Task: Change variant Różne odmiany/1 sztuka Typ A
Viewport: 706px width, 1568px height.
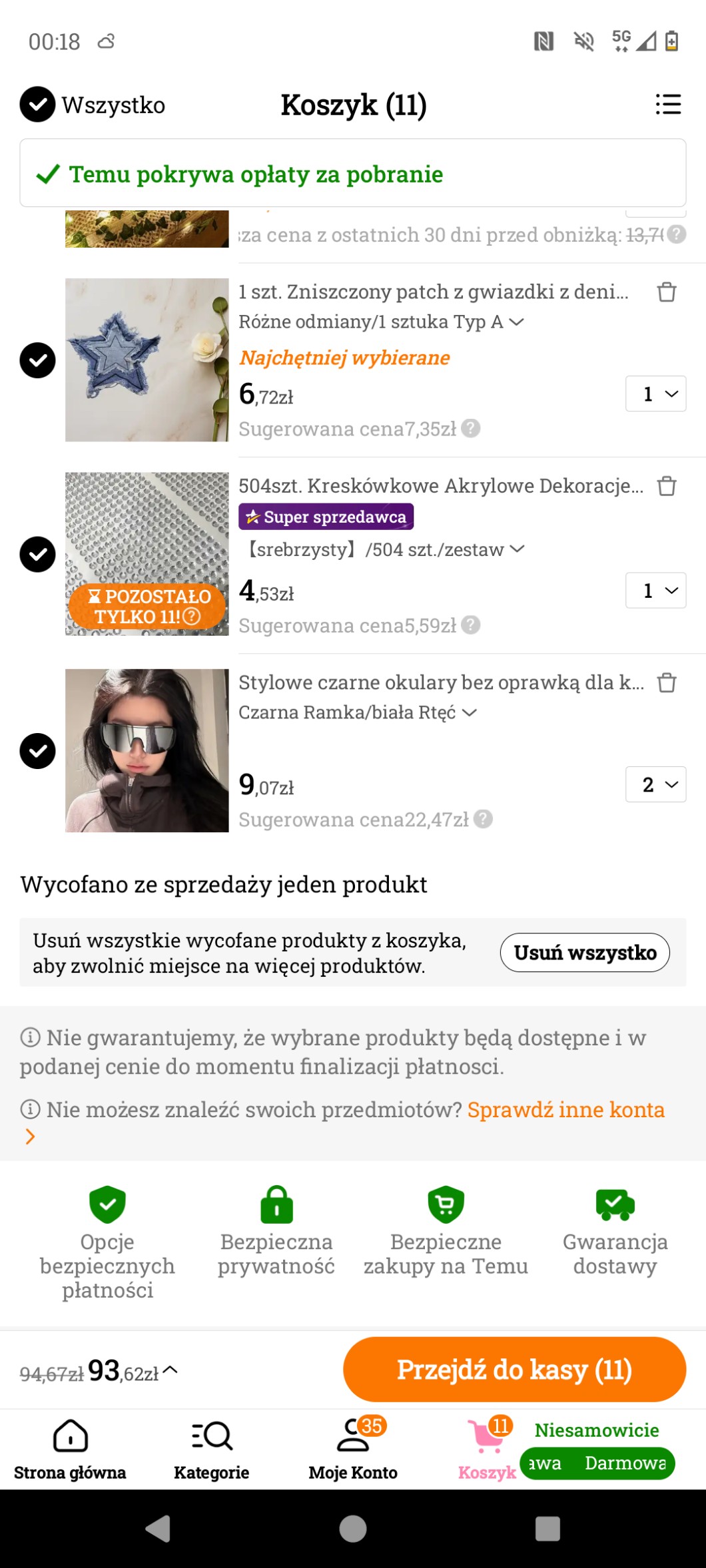Action: click(x=381, y=322)
